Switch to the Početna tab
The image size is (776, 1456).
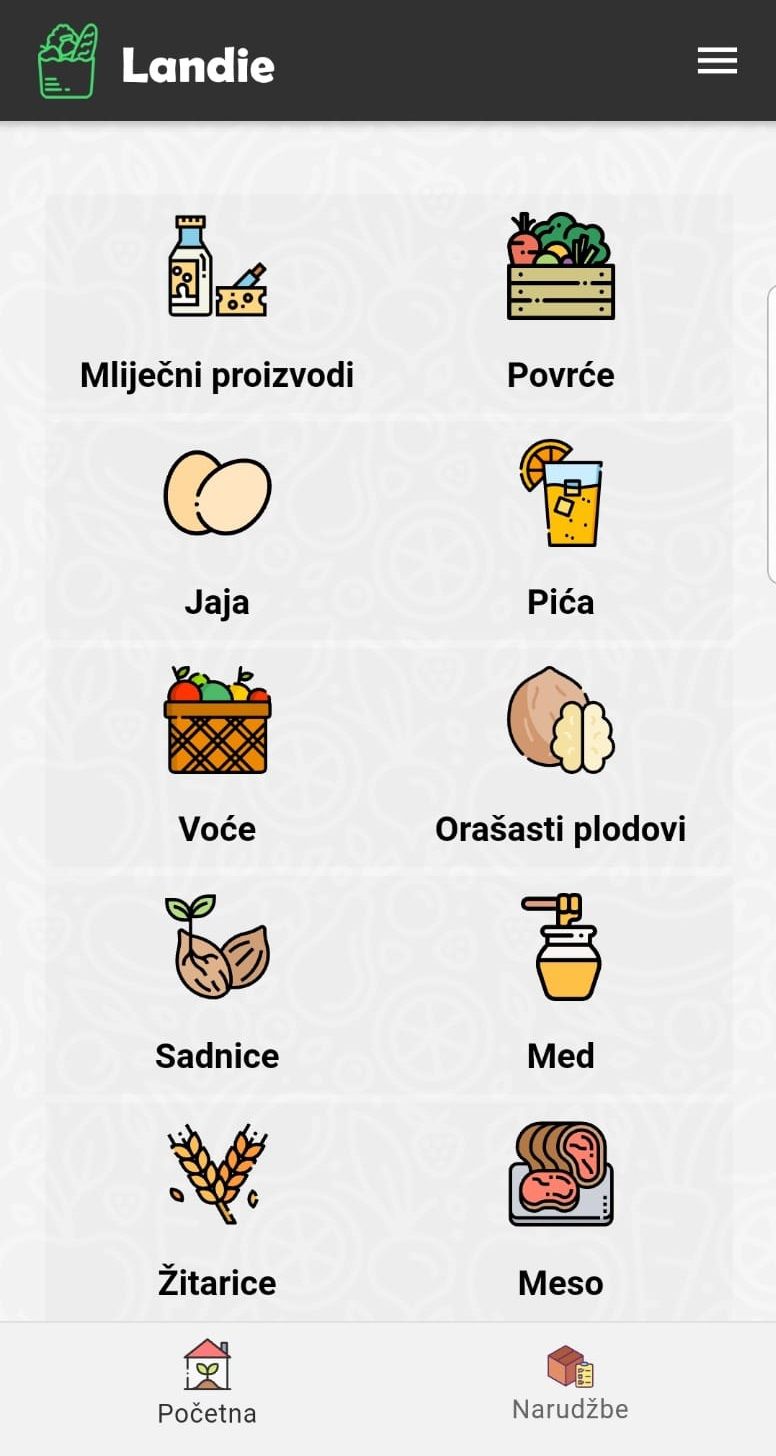coord(207,1383)
